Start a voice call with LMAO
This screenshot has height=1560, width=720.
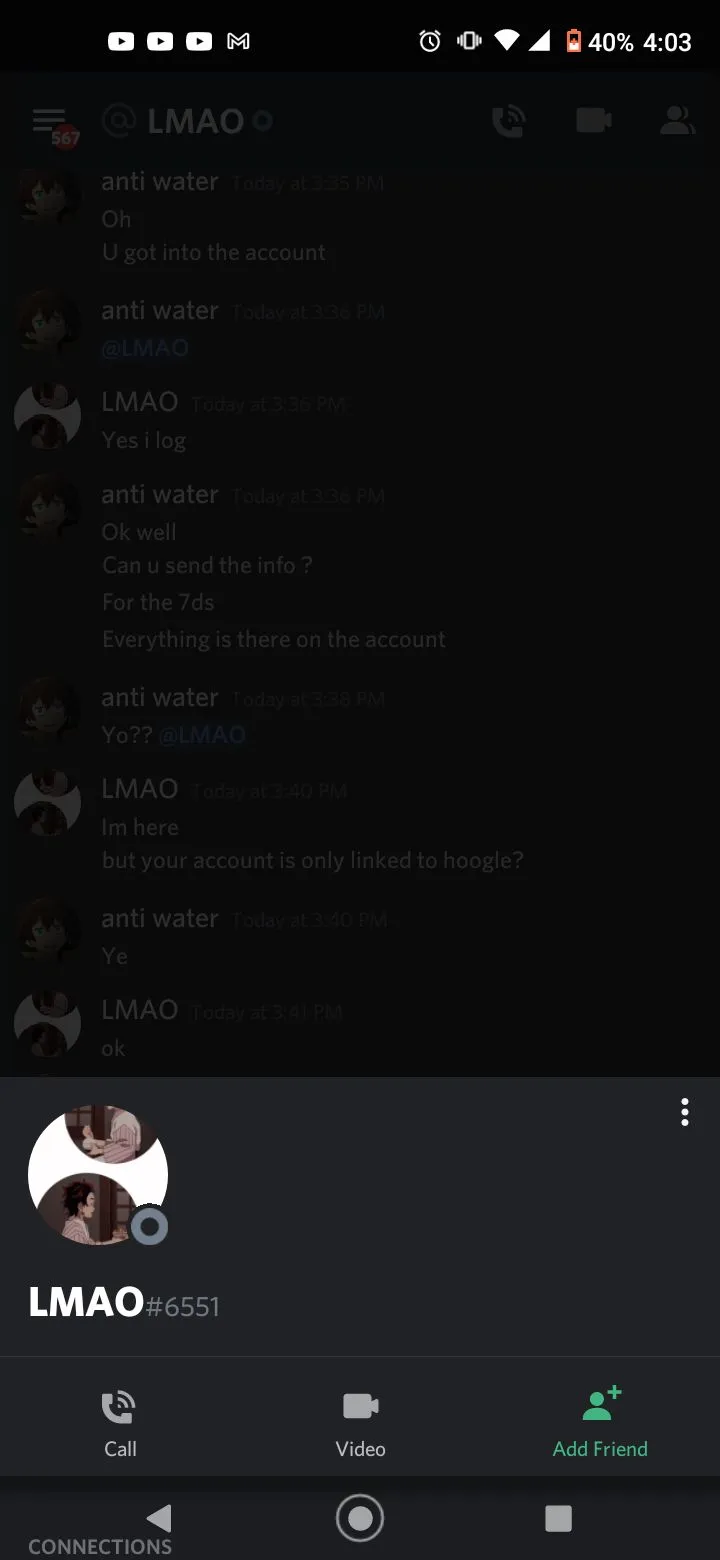tap(120, 1422)
